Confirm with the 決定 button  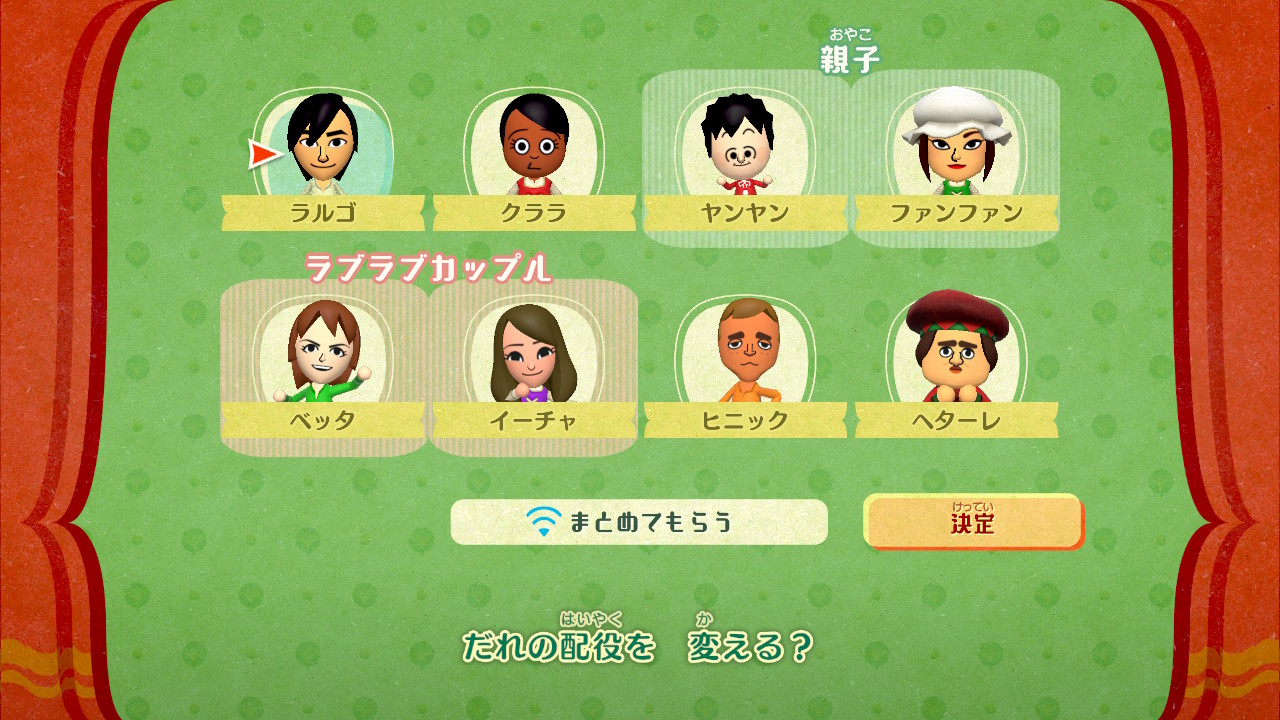click(973, 522)
